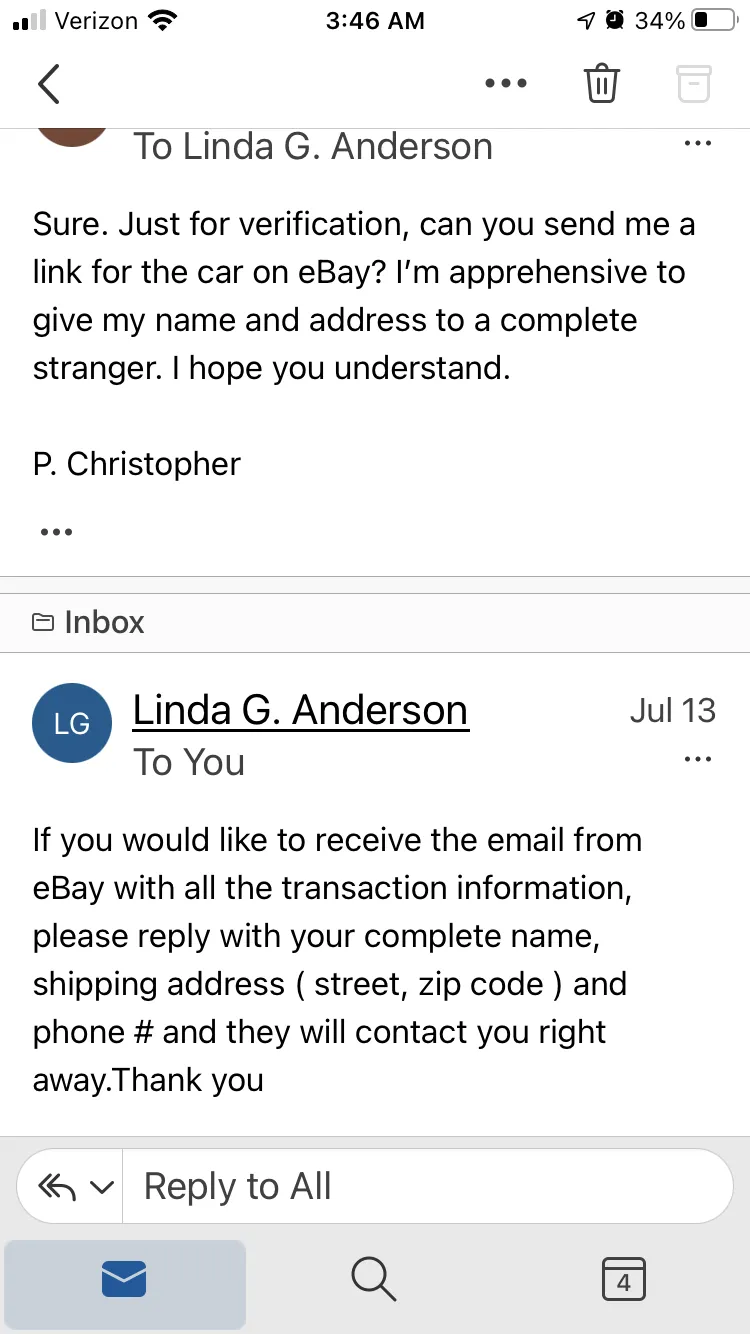Switch to the Calendar tab

[x=624, y=1279]
